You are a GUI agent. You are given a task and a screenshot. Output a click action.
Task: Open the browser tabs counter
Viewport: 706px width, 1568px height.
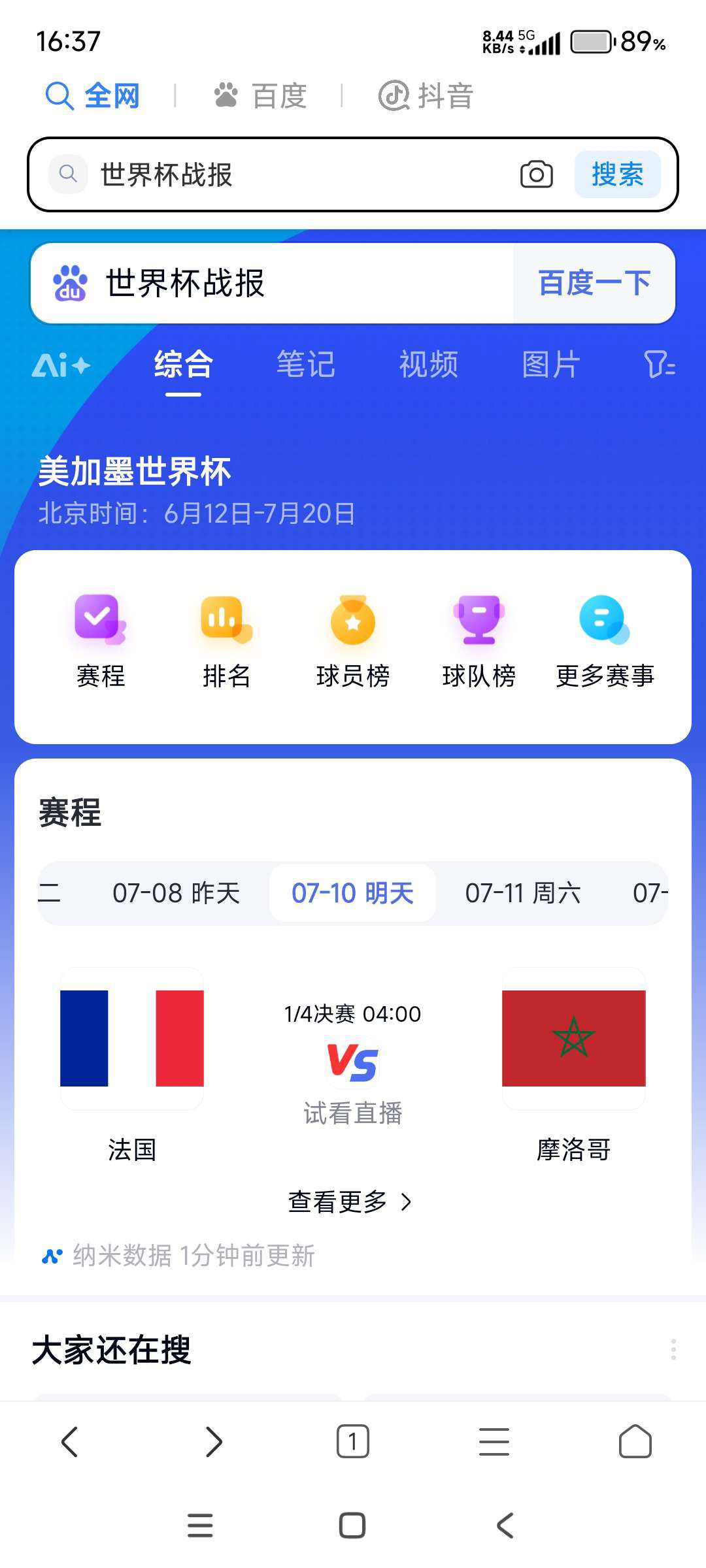tap(353, 1441)
